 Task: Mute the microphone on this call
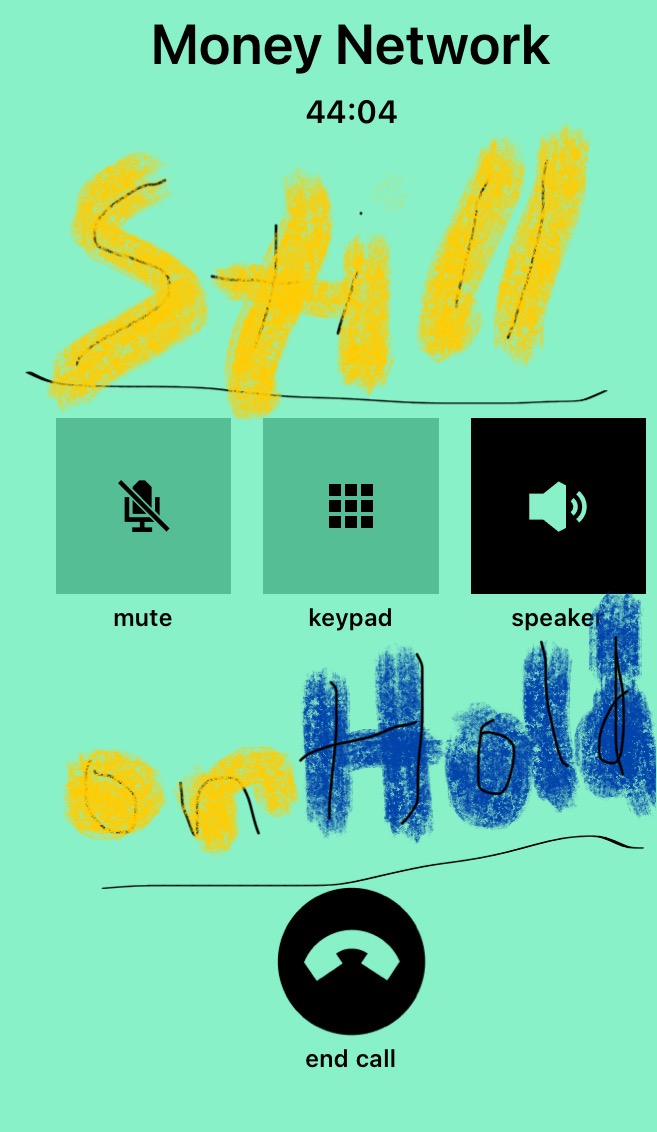click(143, 506)
